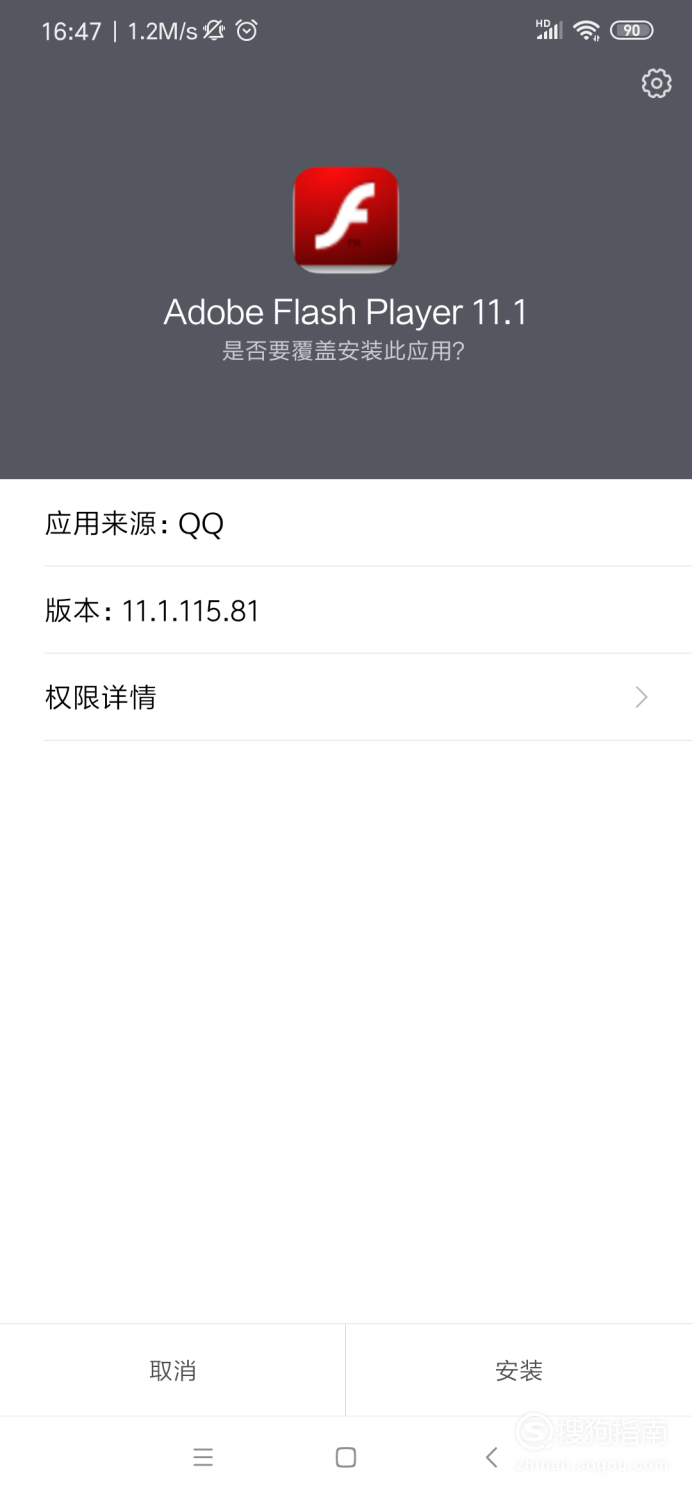The height and width of the screenshot is (1499, 692).
Task: Go back using the system back arrow
Action: point(491,1457)
